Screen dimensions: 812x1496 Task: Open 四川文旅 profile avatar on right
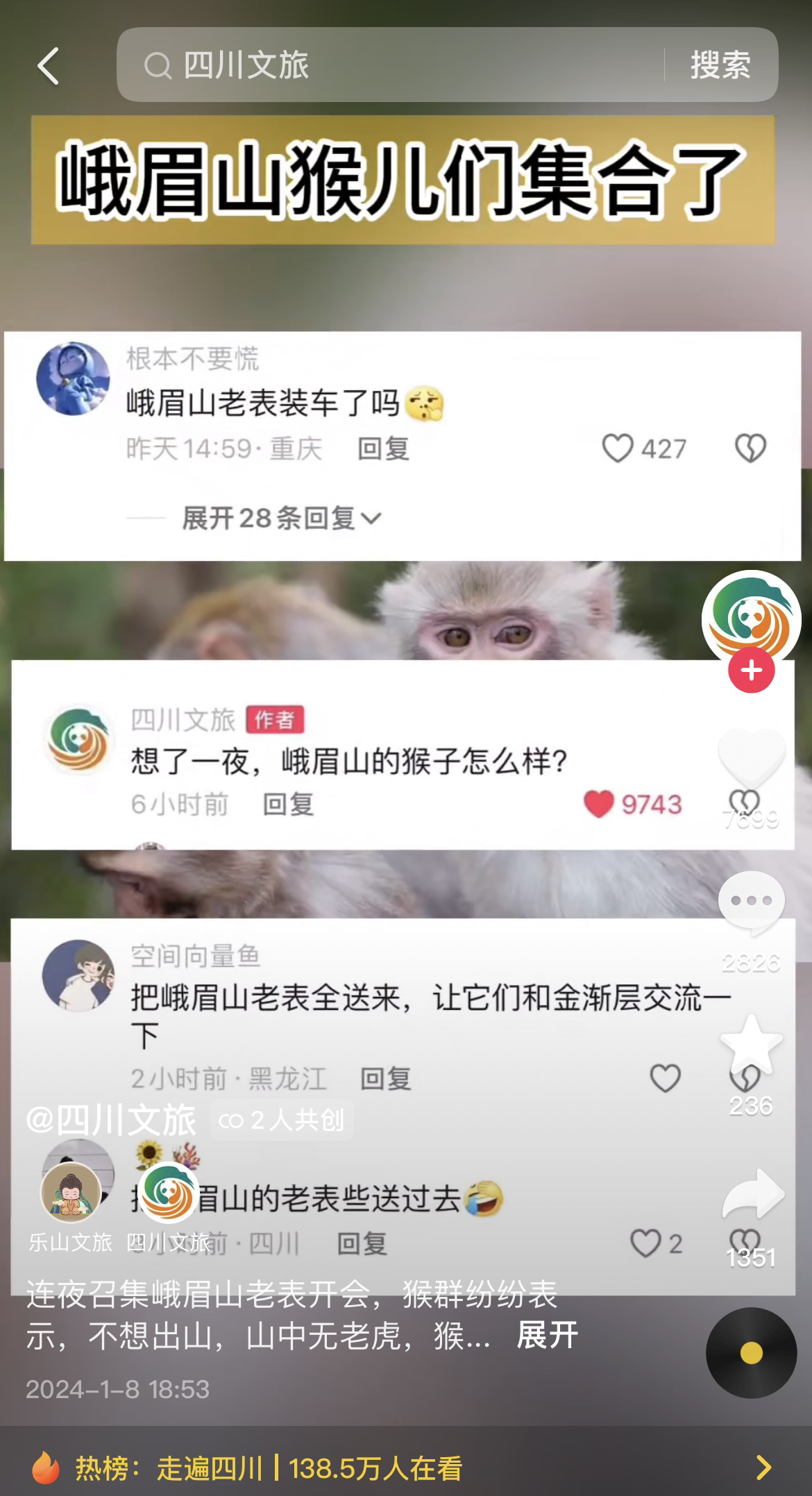tap(751, 616)
